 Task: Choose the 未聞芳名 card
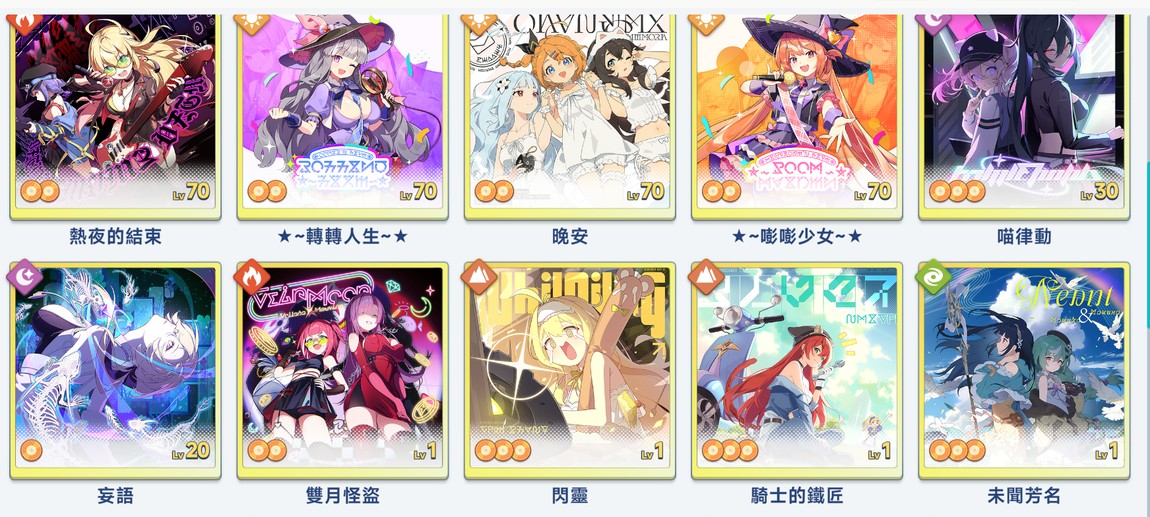pyautogui.click(x=1024, y=368)
